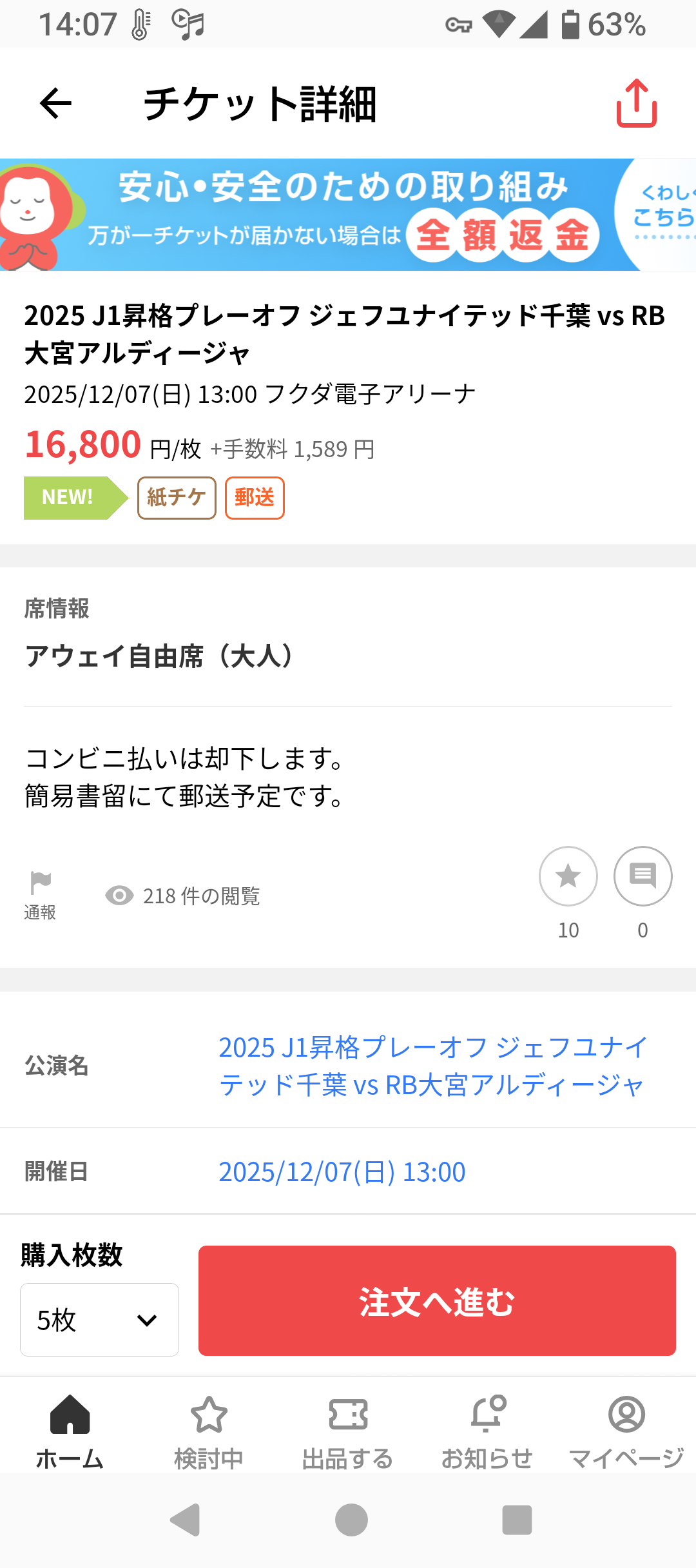The height and width of the screenshot is (1568, 696).
Task: Open the comments on this ticket
Action: [643, 876]
